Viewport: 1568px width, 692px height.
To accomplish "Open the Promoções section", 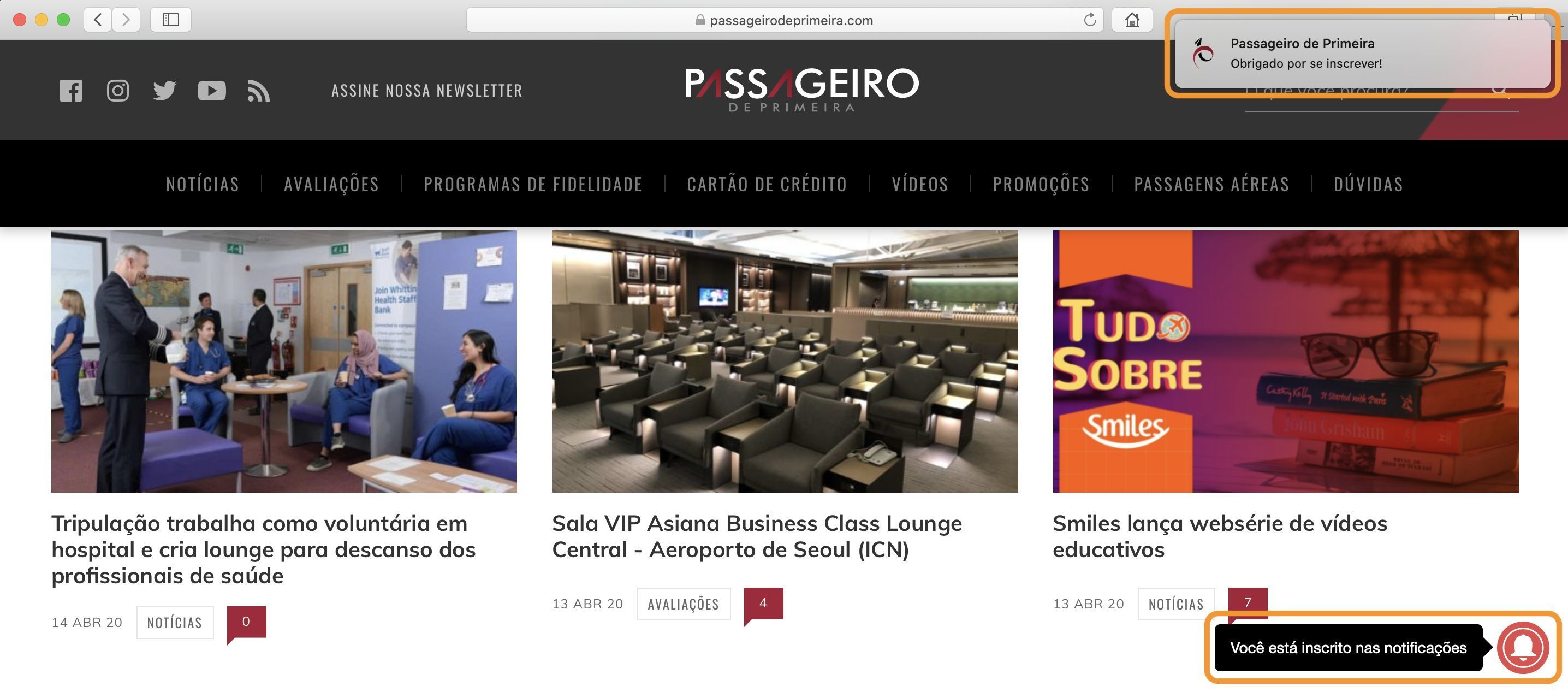I will [1041, 184].
